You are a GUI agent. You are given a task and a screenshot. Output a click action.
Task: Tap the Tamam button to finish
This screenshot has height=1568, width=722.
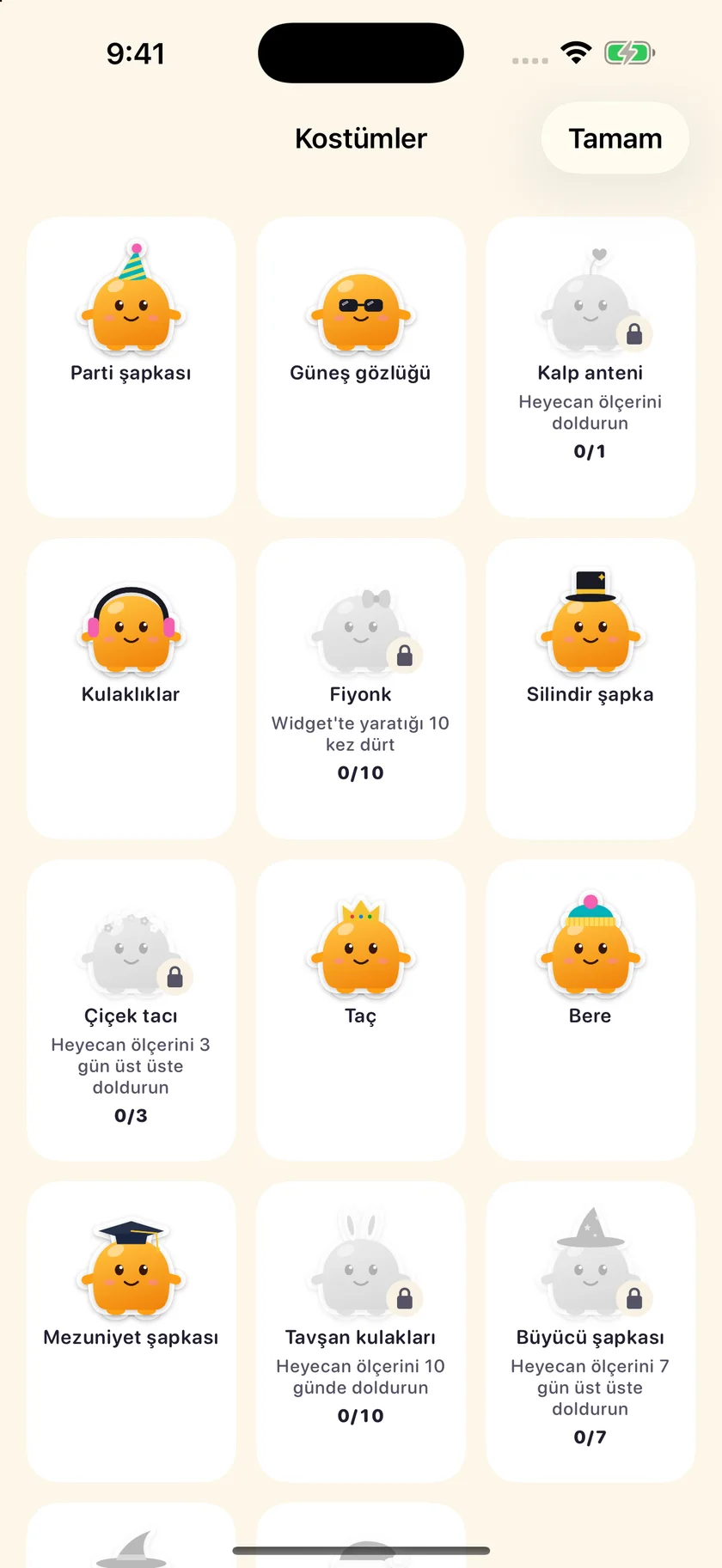[615, 138]
